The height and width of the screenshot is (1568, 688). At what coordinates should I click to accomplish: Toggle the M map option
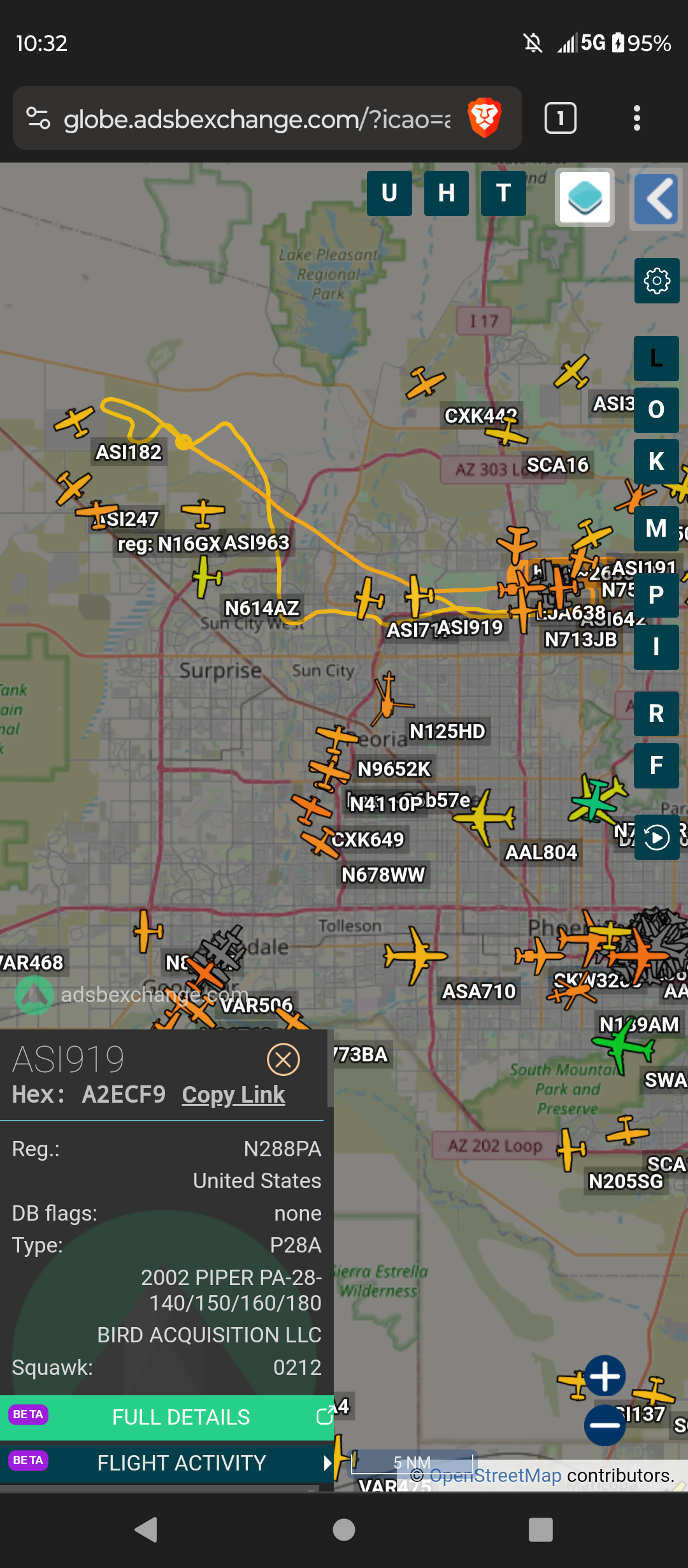coord(656,528)
